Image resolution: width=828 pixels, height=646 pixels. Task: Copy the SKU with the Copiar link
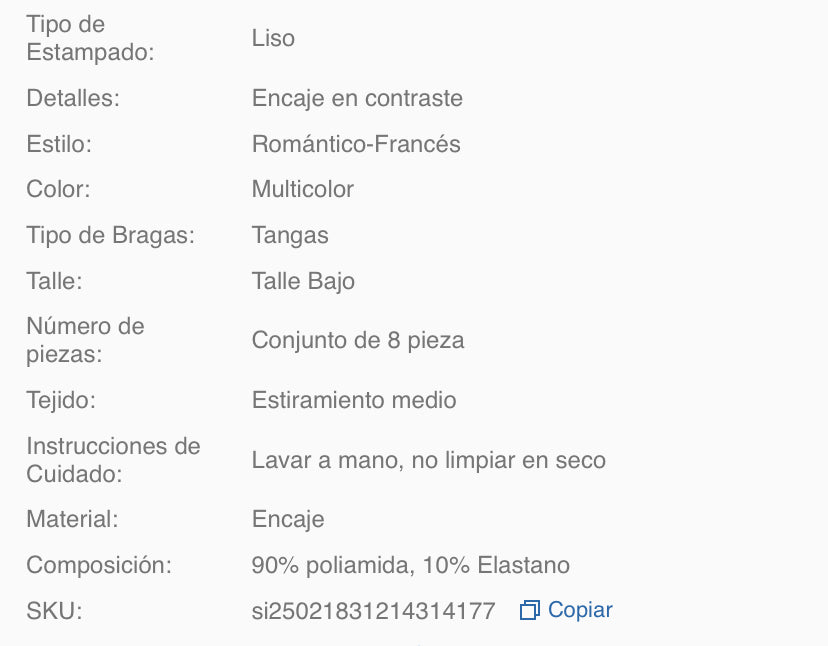click(567, 610)
